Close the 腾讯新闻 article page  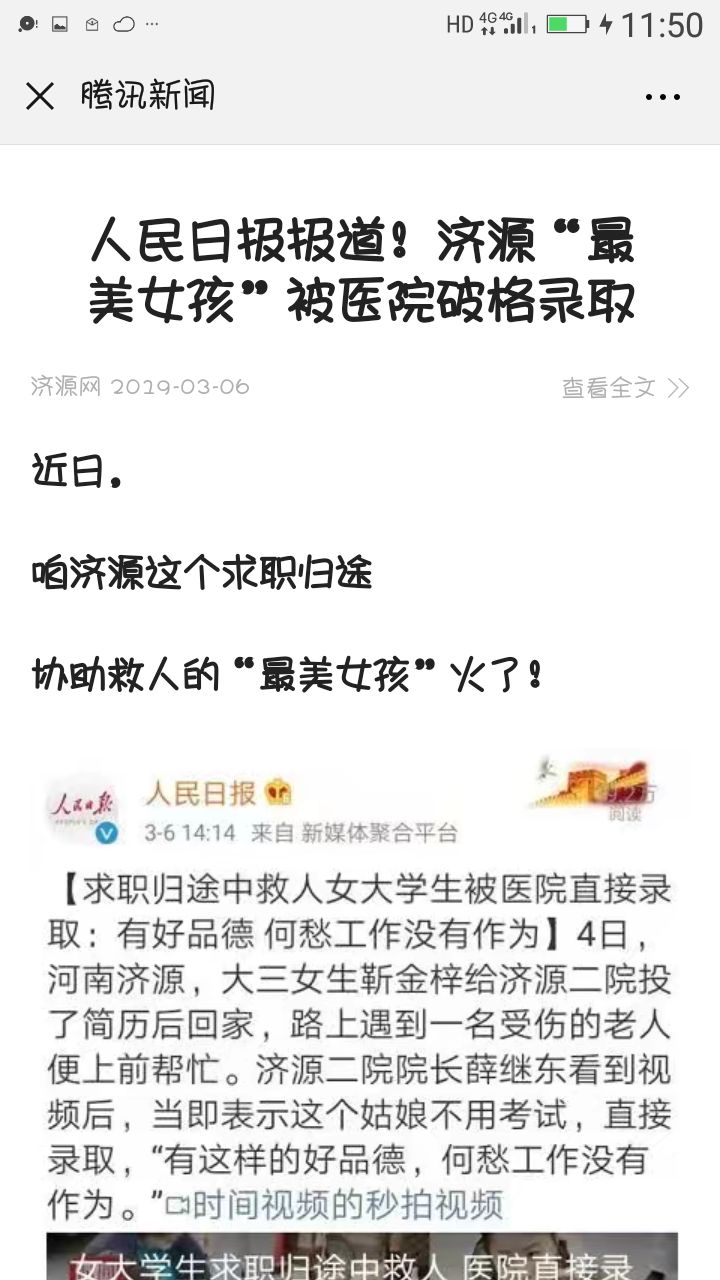click(x=40, y=96)
